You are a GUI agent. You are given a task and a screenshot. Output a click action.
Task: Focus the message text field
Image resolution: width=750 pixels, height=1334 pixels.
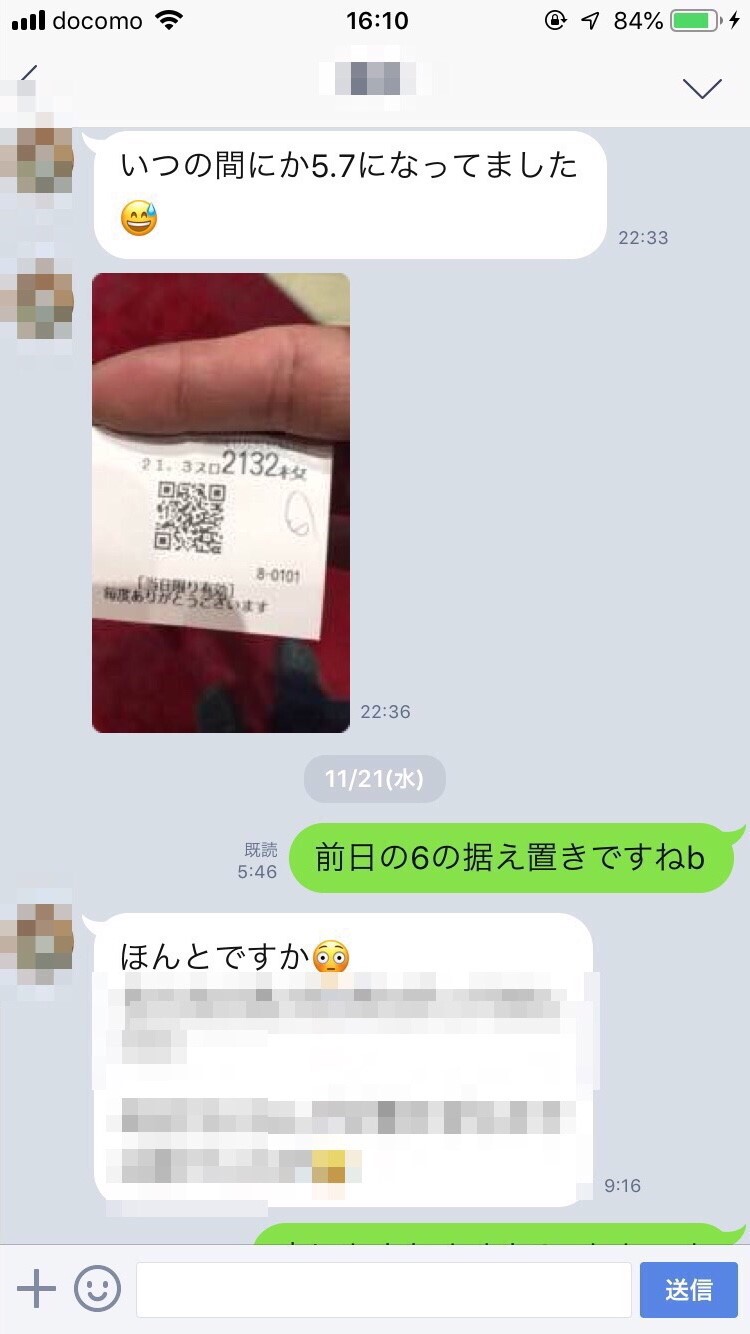[383, 1289]
